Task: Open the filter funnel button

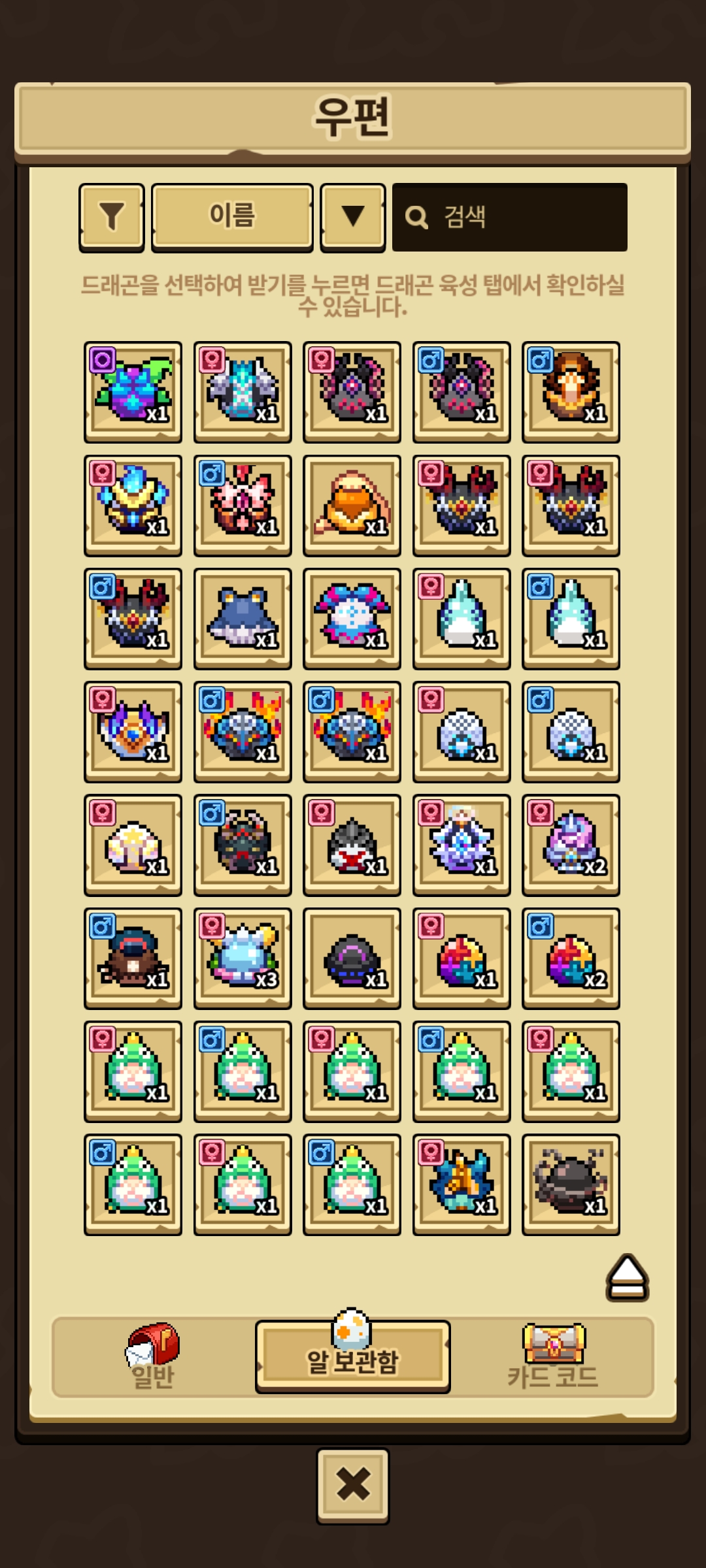Action: pyautogui.click(x=111, y=218)
